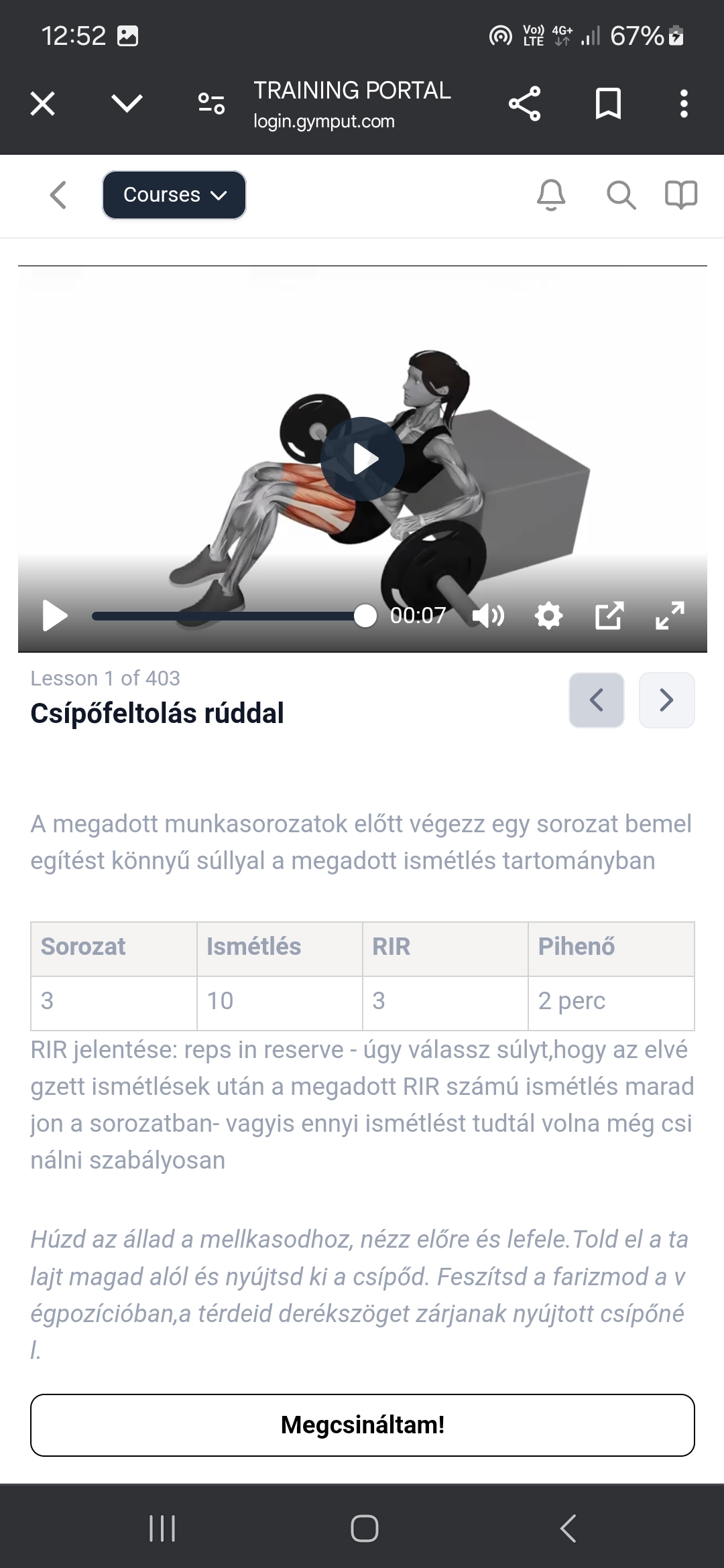724x1568 pixels.
Task: Mark exercise done with Megcsináltam!
Action: pos(363,1425)
